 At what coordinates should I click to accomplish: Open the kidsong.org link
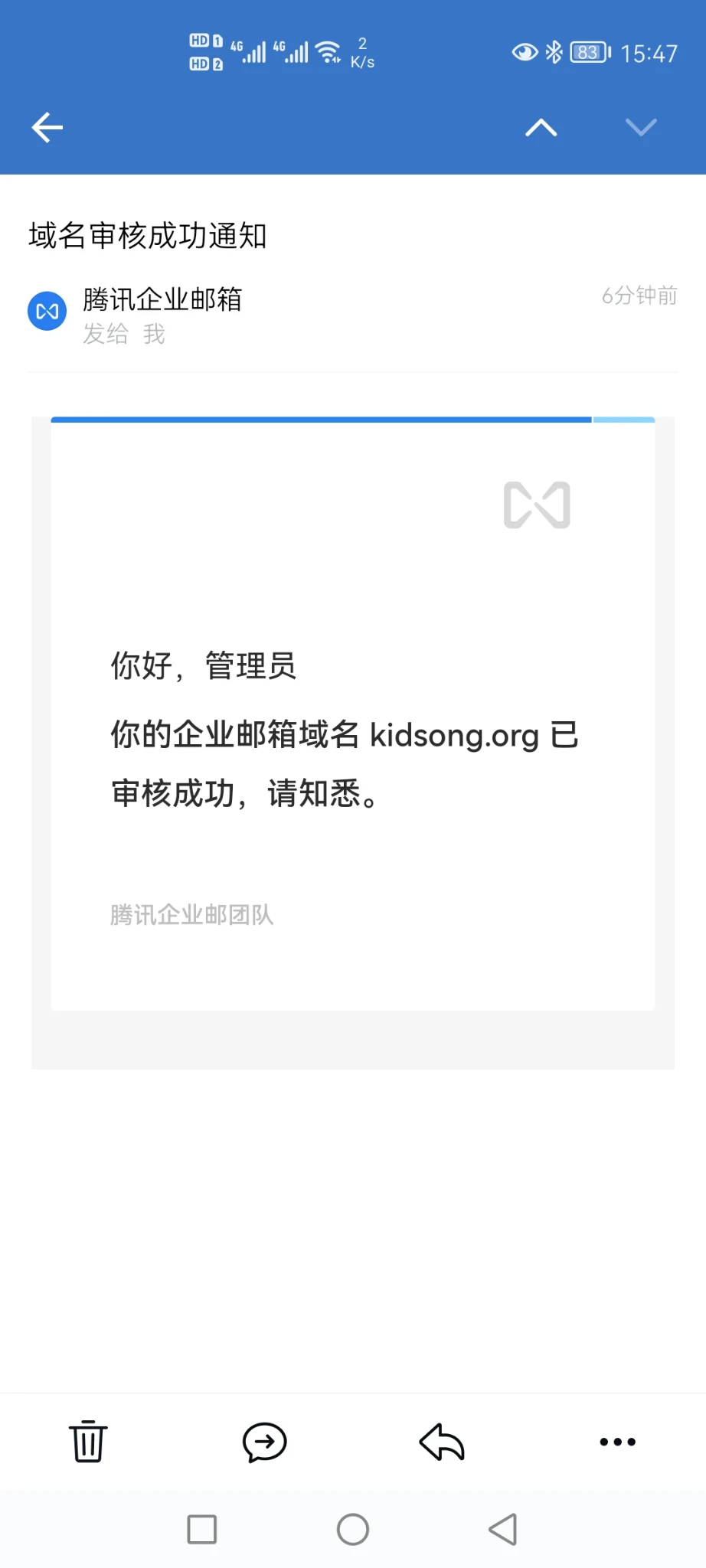454,735
